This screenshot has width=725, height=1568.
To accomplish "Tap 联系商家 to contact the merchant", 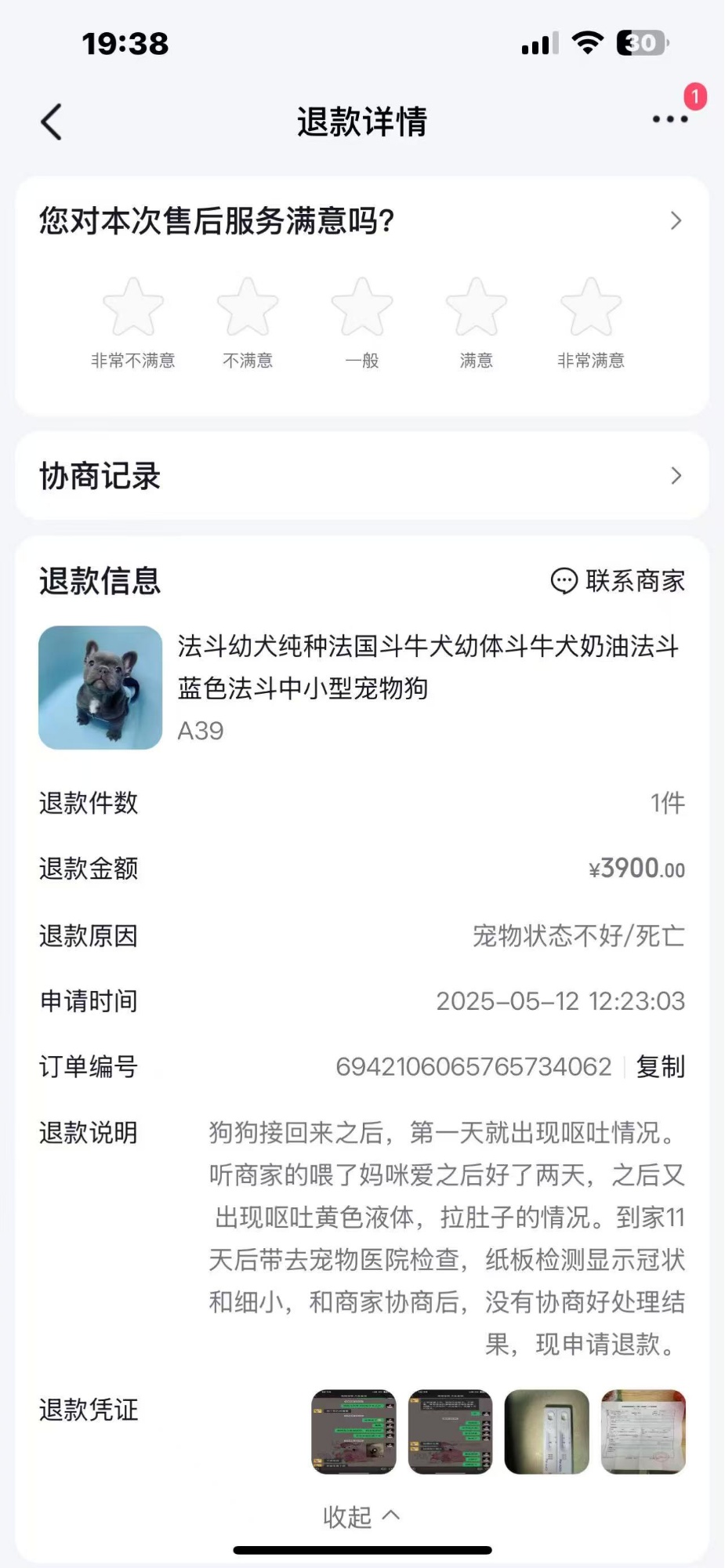I will coord(635,581).
